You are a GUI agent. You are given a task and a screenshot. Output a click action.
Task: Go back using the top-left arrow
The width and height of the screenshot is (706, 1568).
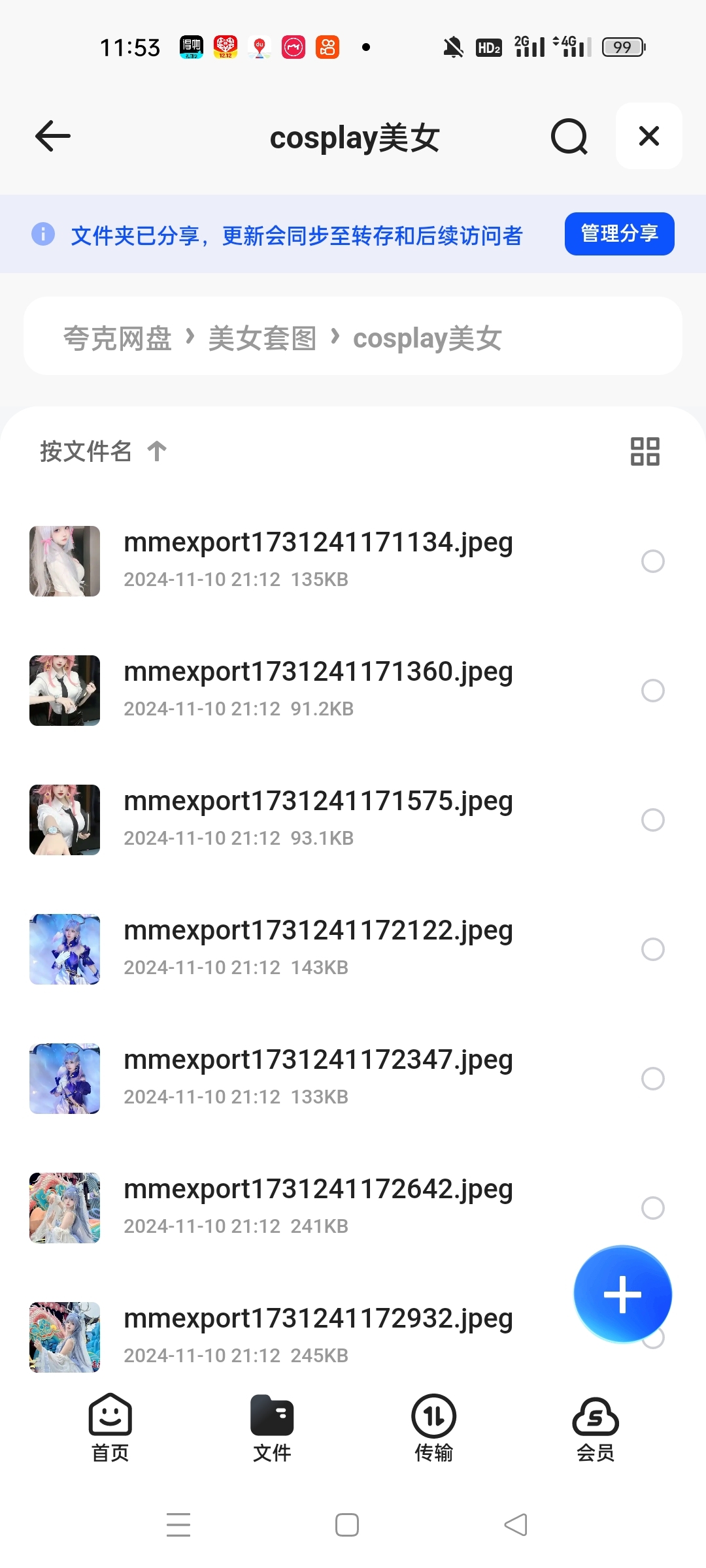pos(53,137)
